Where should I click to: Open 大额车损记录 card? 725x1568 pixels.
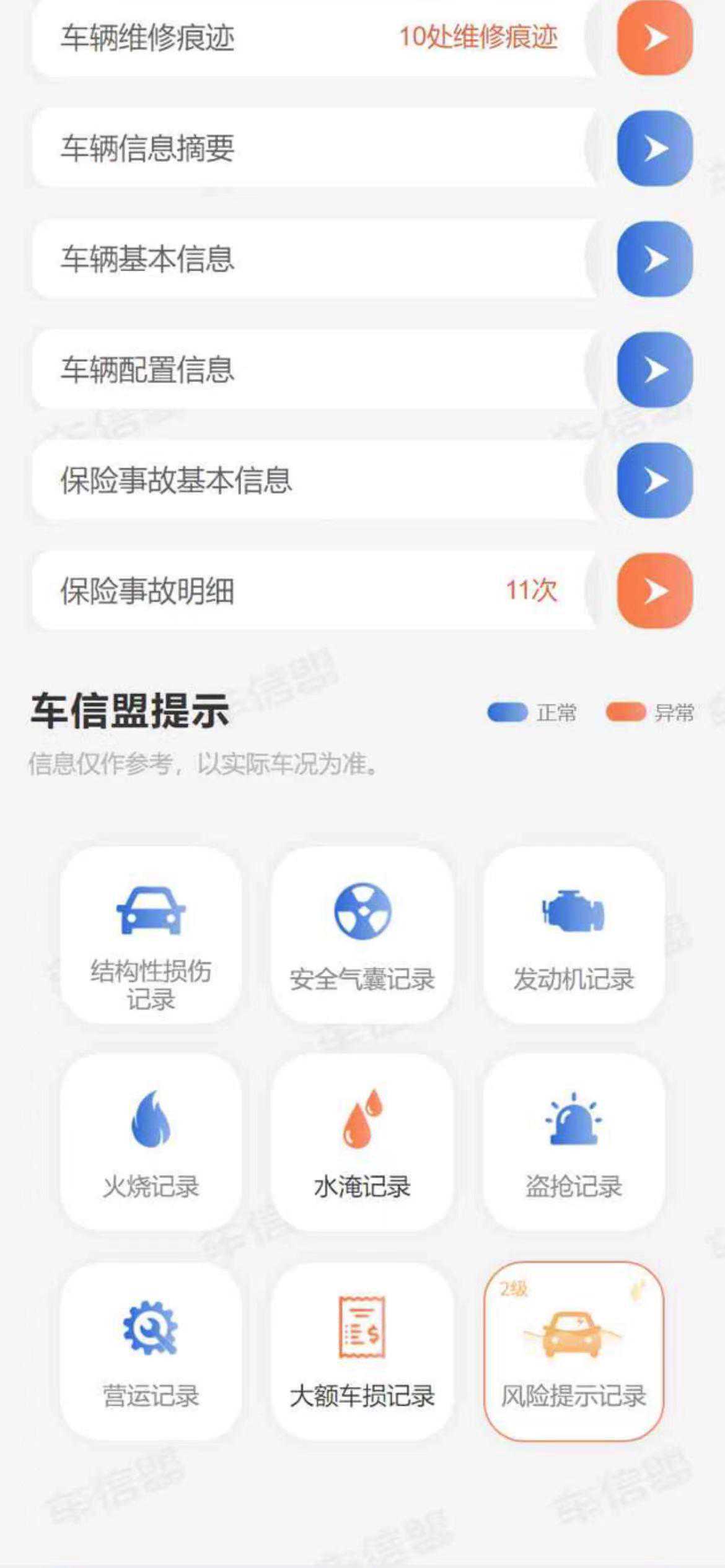click(362, 1351)
